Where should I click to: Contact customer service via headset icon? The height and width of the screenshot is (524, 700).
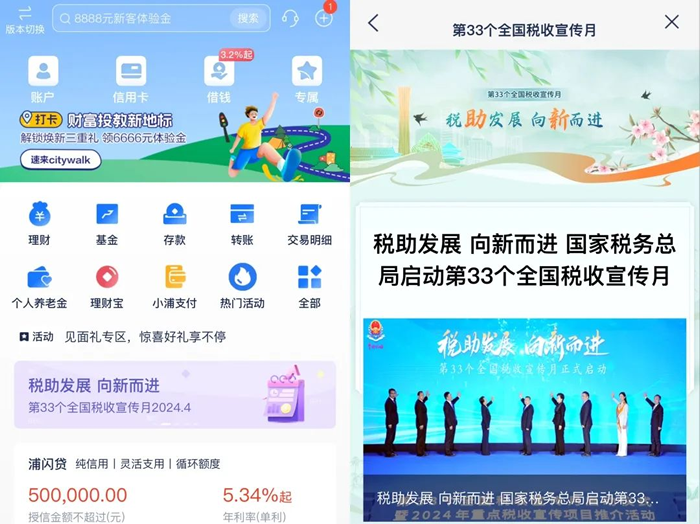pos(290,18)
